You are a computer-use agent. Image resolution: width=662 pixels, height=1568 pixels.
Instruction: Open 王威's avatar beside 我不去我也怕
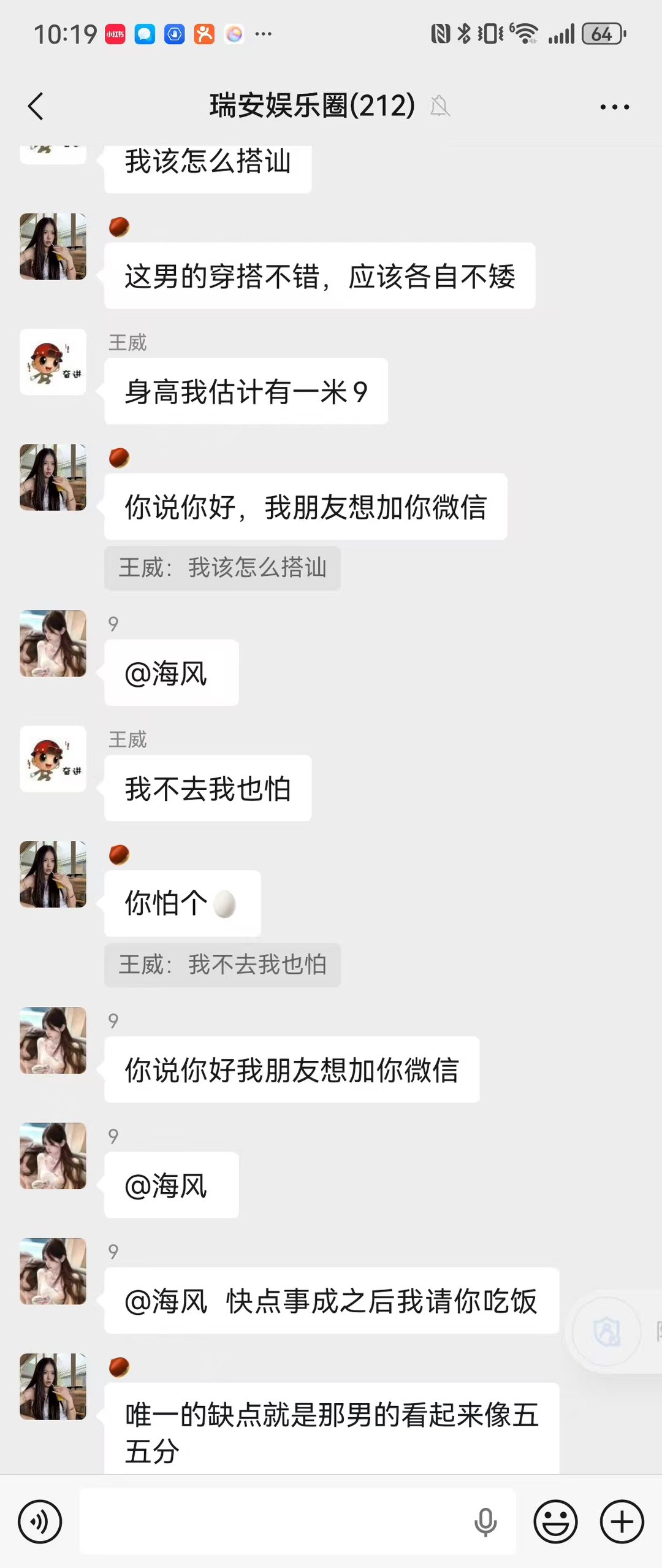click(53, 759)
